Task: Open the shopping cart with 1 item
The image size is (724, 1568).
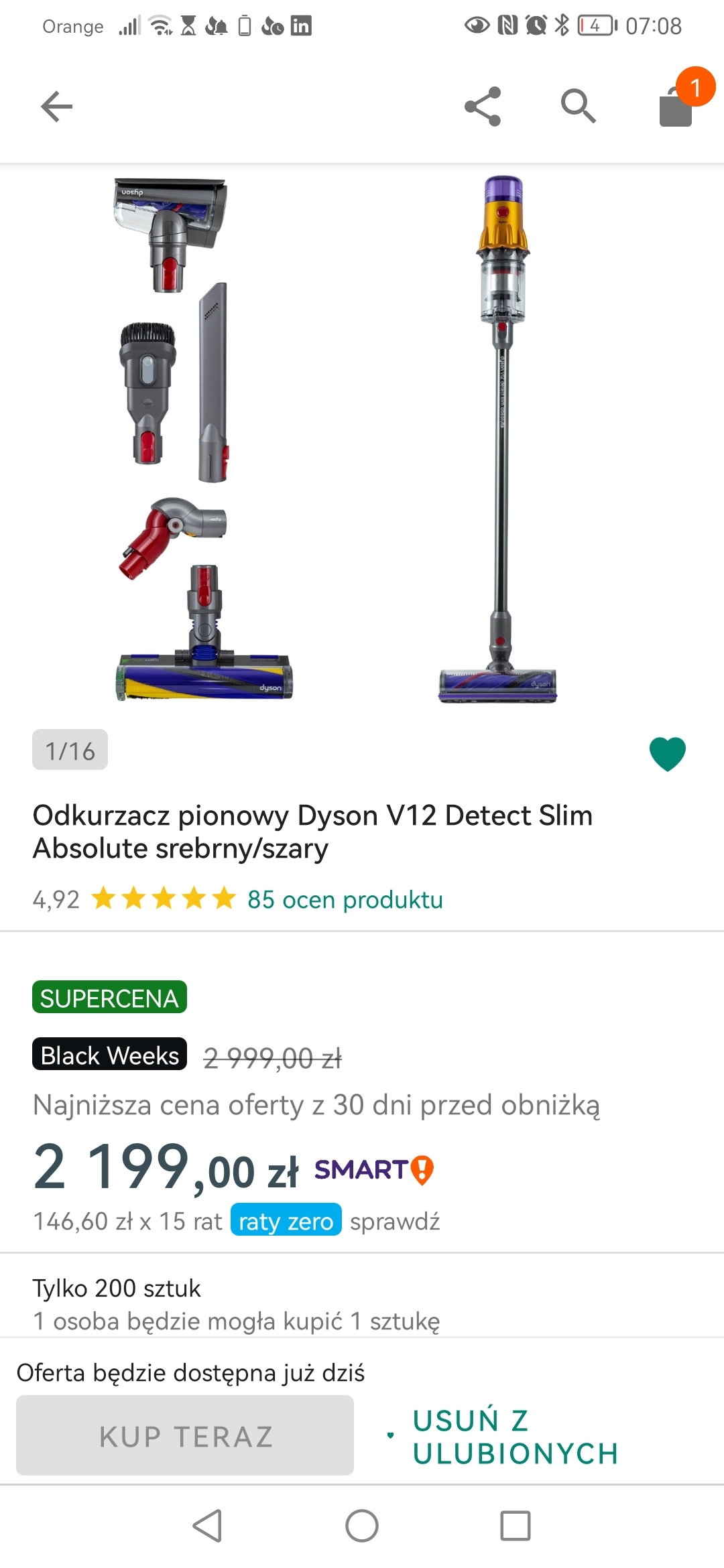Action: pos(677,105)
